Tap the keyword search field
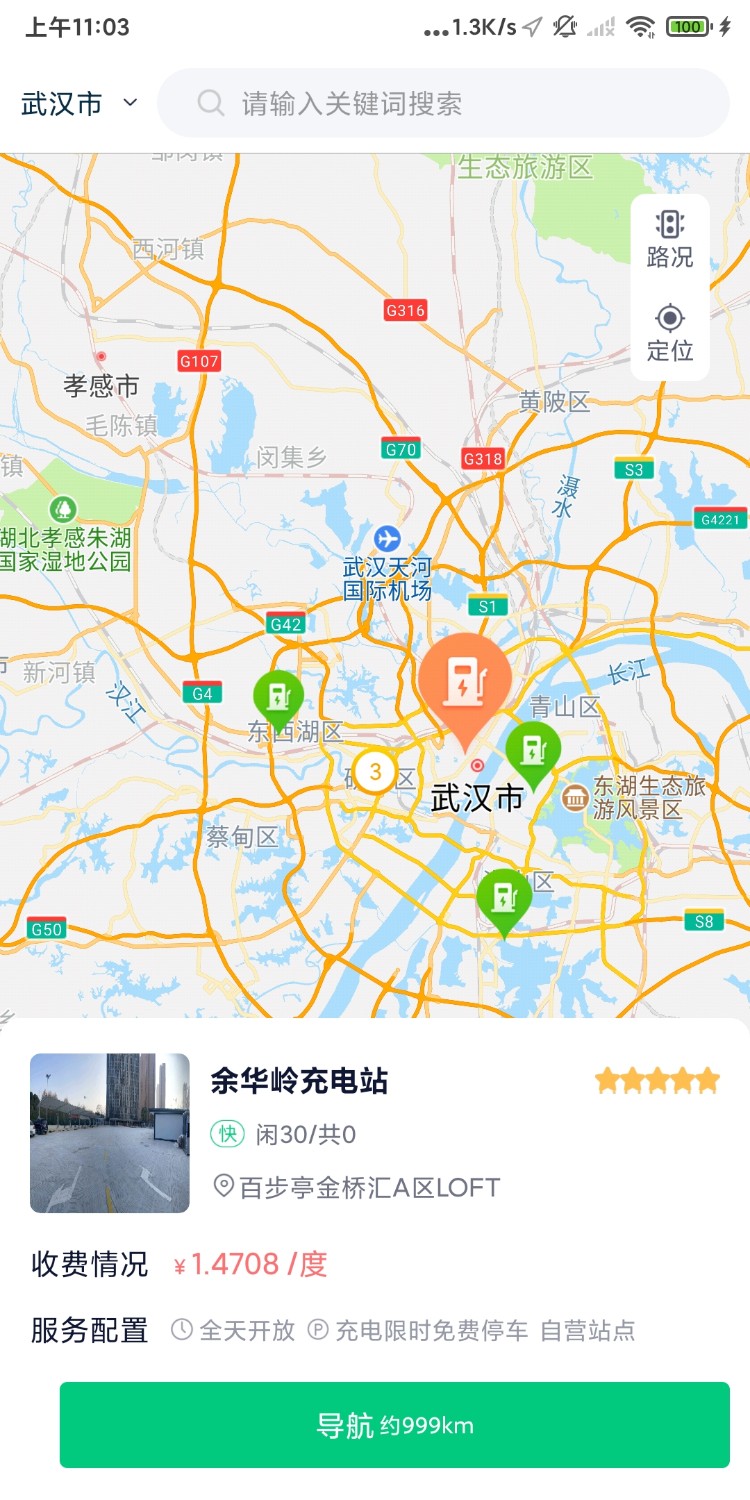The width and height of the screenshot is (750, 1500). coord(444,103)
